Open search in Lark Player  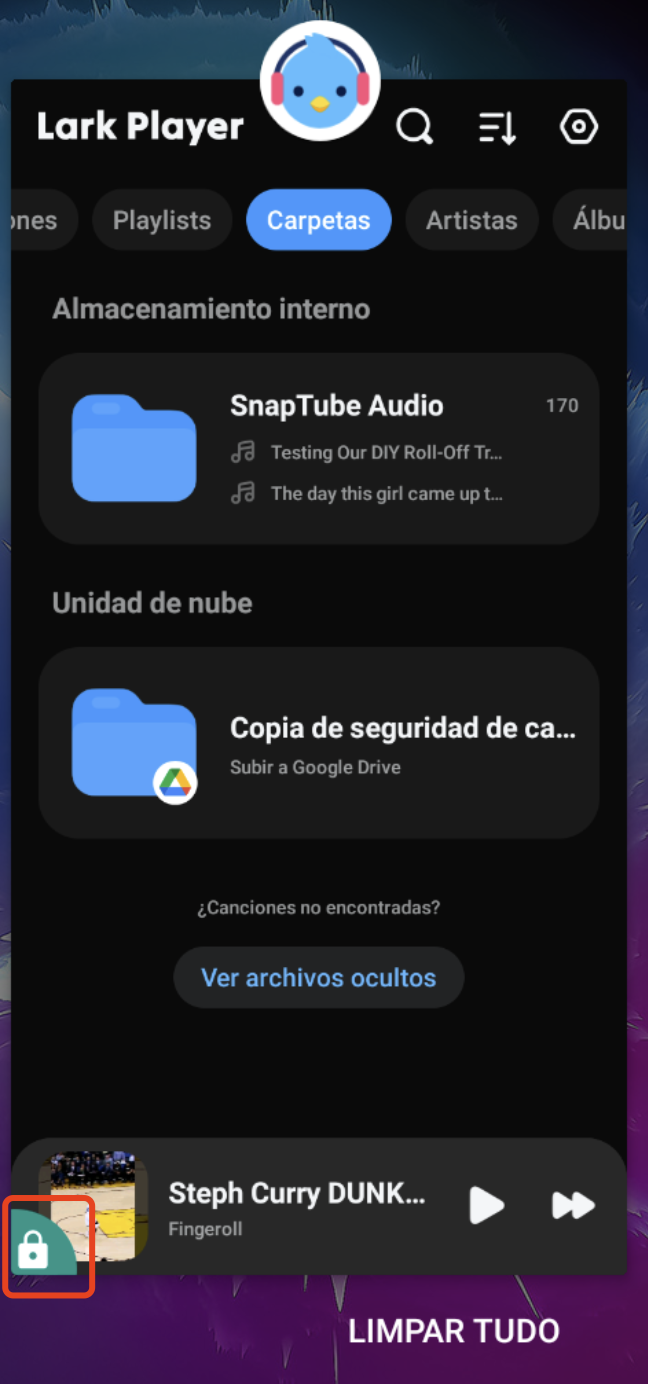pos(414,127)
